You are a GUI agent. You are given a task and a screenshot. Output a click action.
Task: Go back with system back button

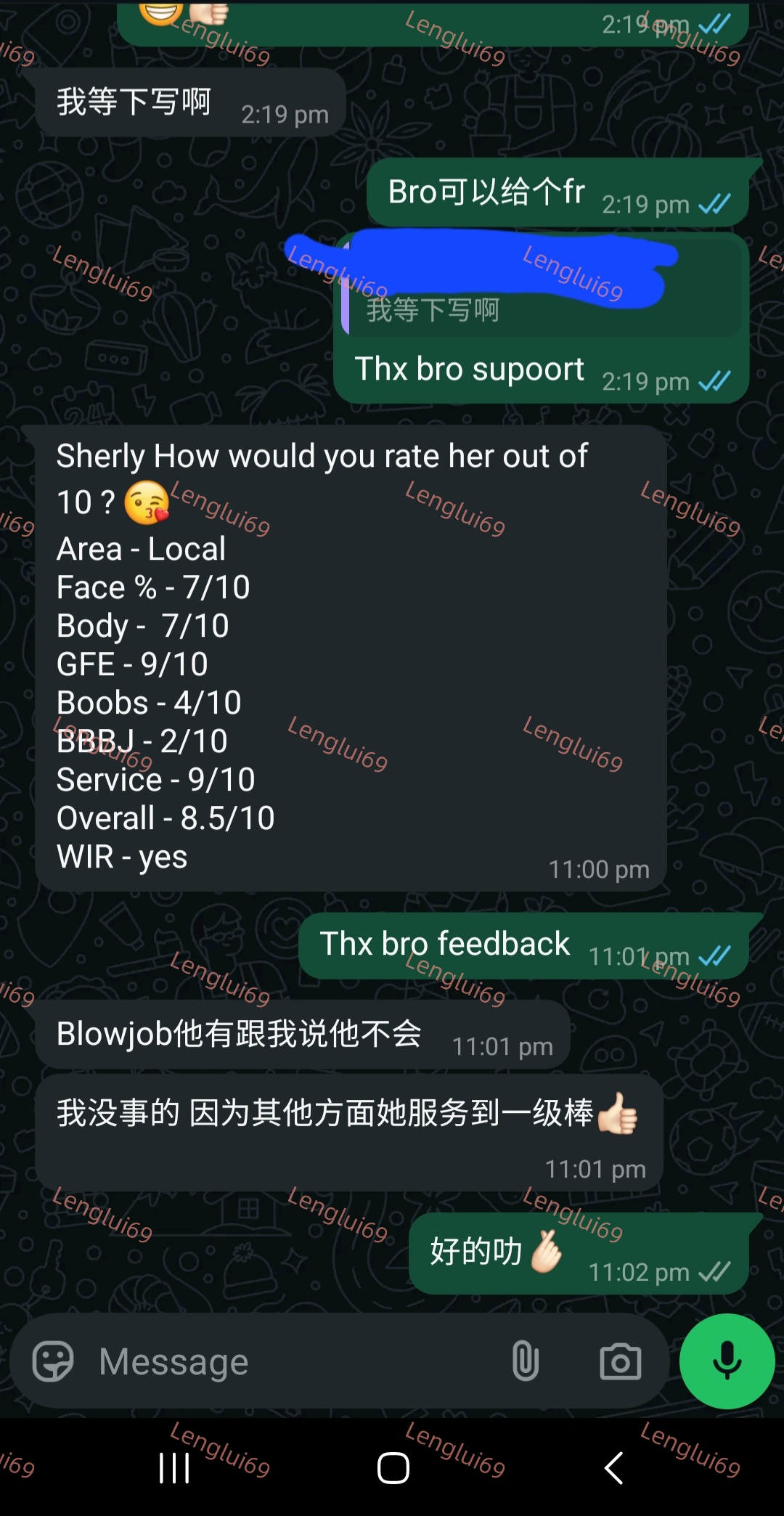click(x=614, y=1467)
